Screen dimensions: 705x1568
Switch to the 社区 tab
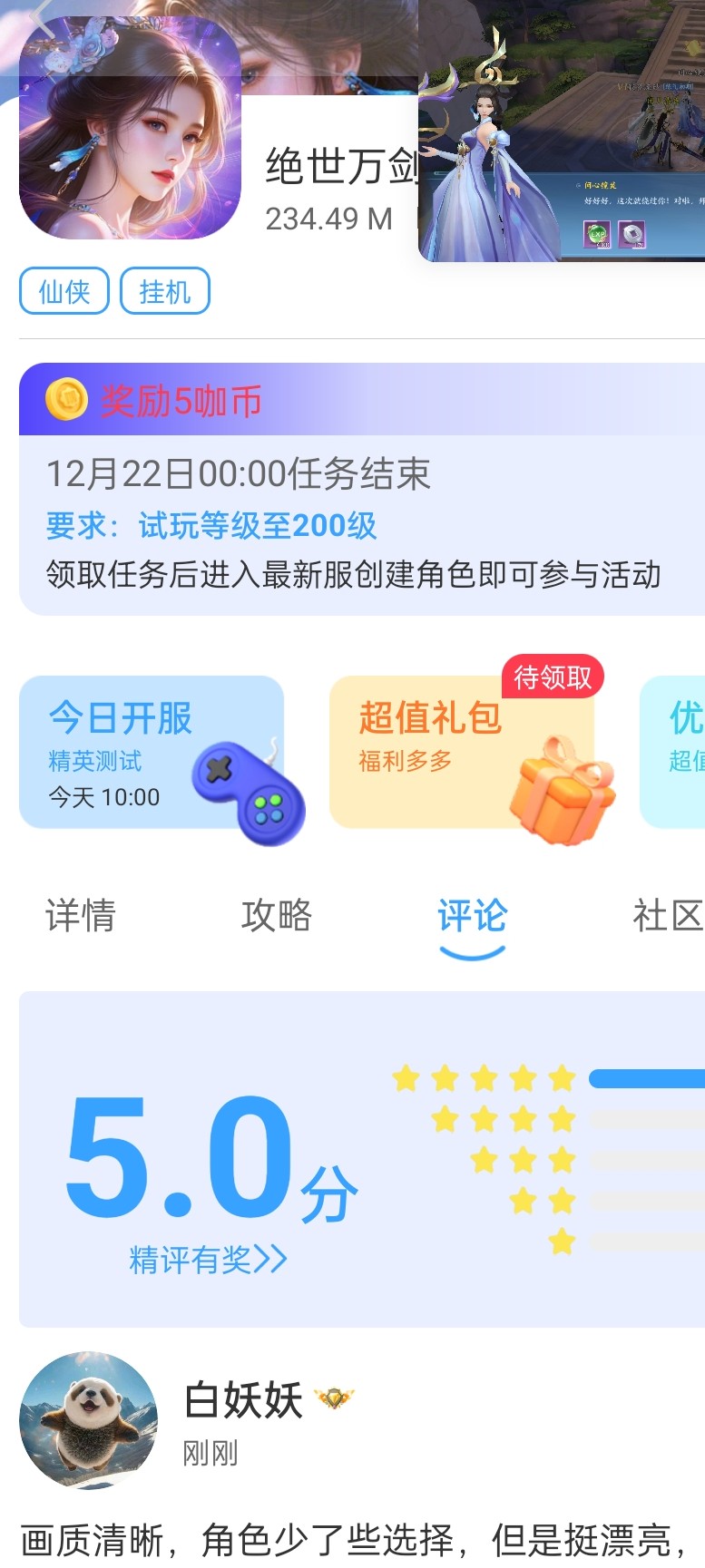(667, 916)
